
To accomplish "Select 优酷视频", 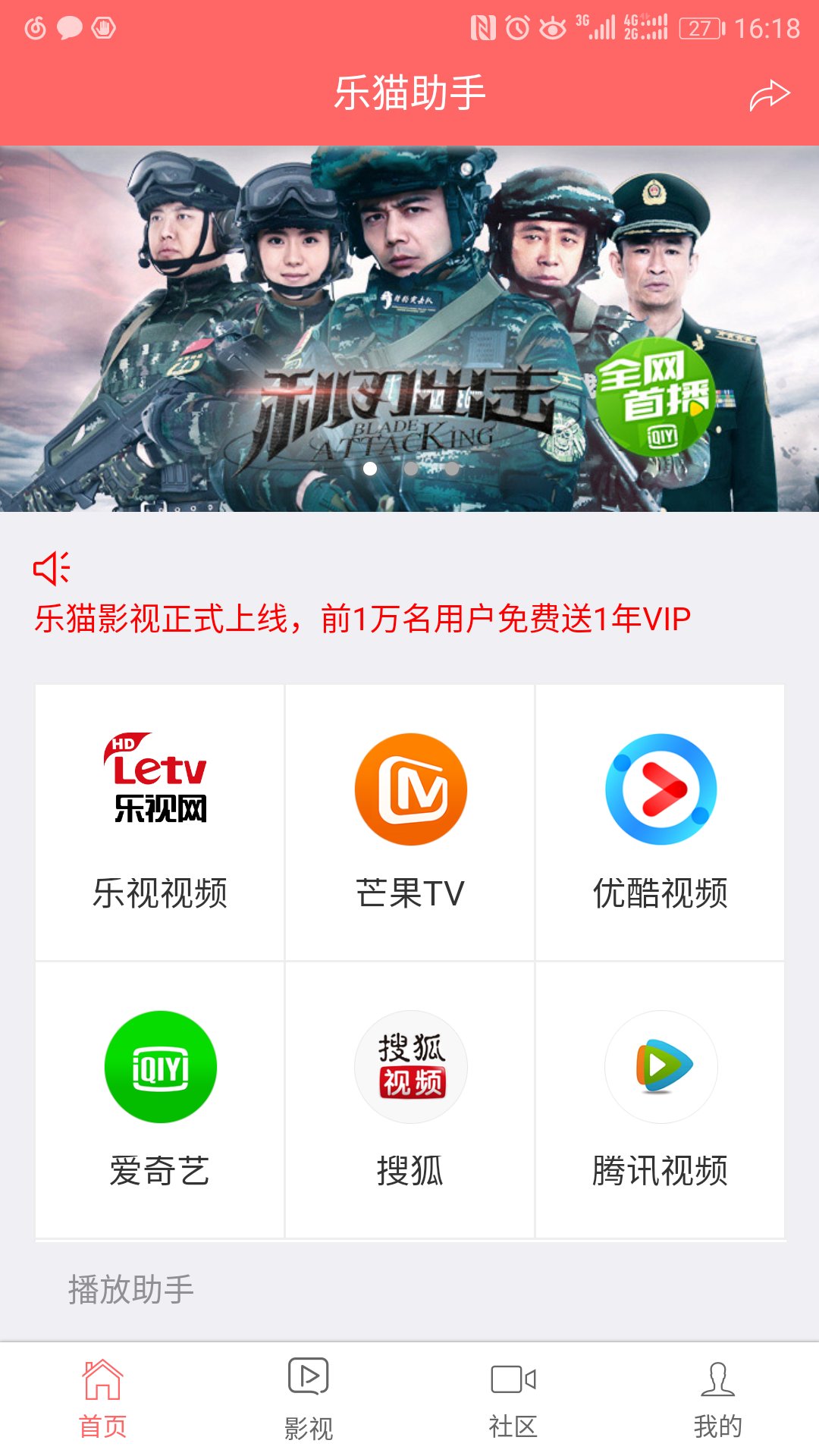I will [x=661, y=822].
